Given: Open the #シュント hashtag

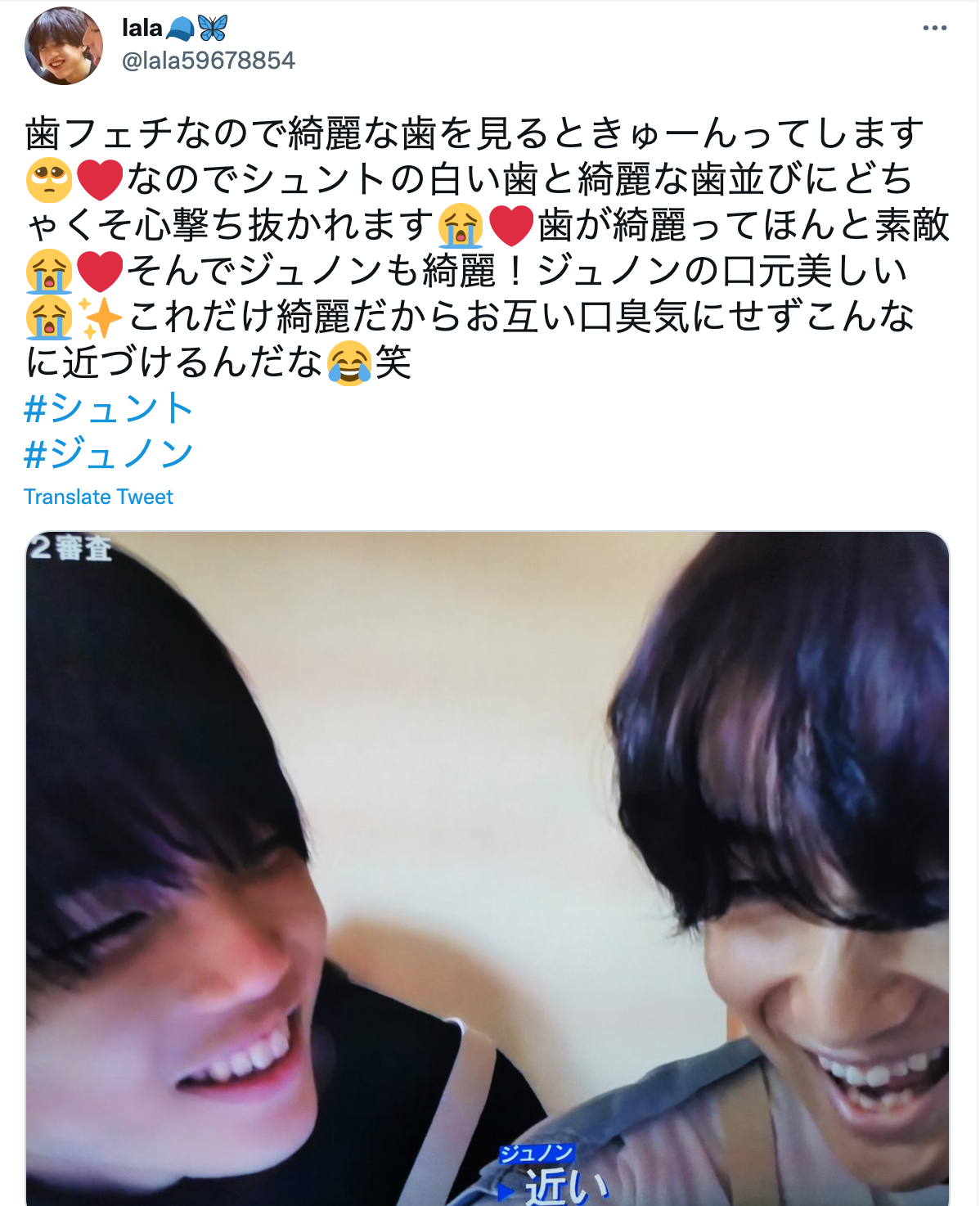Looking at the screenshot, I should click(109, 408).
